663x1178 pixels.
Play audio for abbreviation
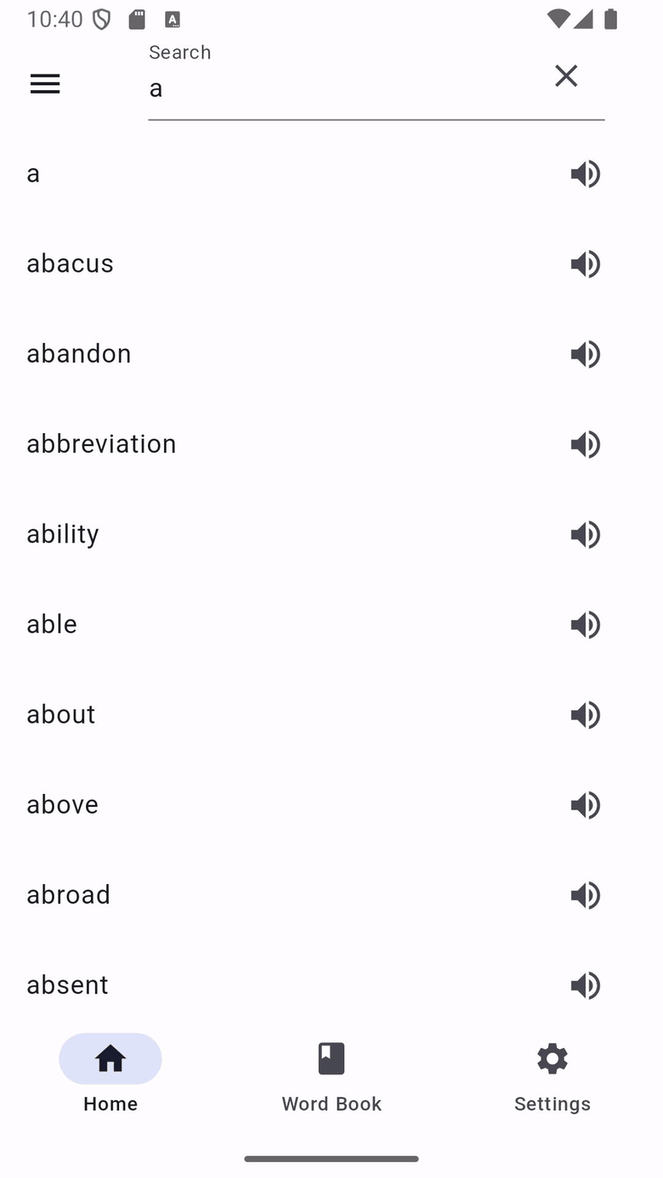pos(585,444)
